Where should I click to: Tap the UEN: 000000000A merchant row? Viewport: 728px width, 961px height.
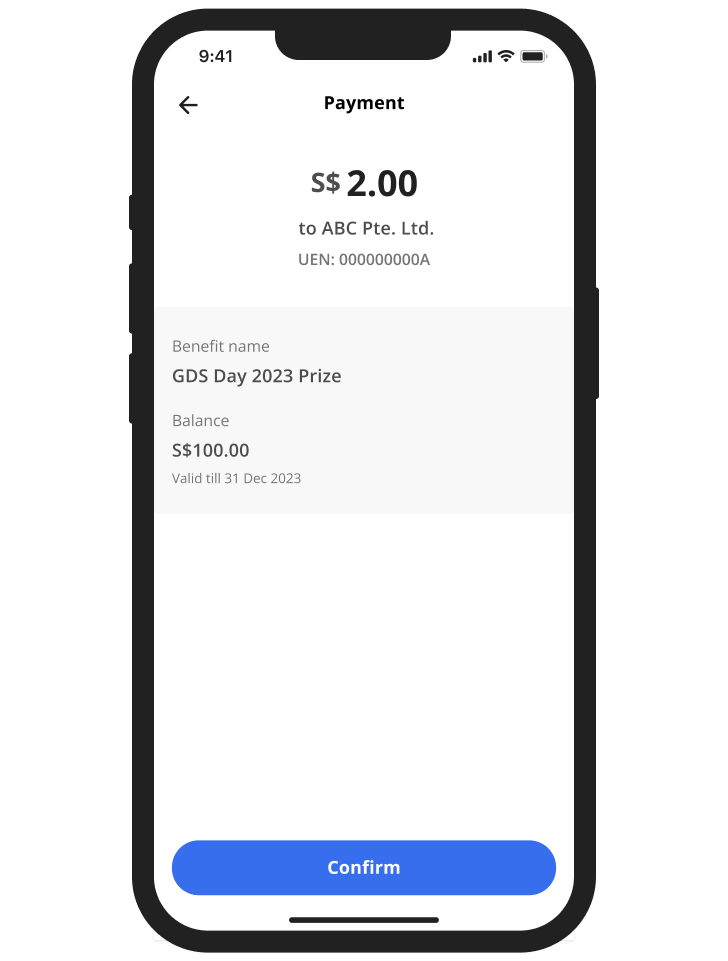pos(363,259)
